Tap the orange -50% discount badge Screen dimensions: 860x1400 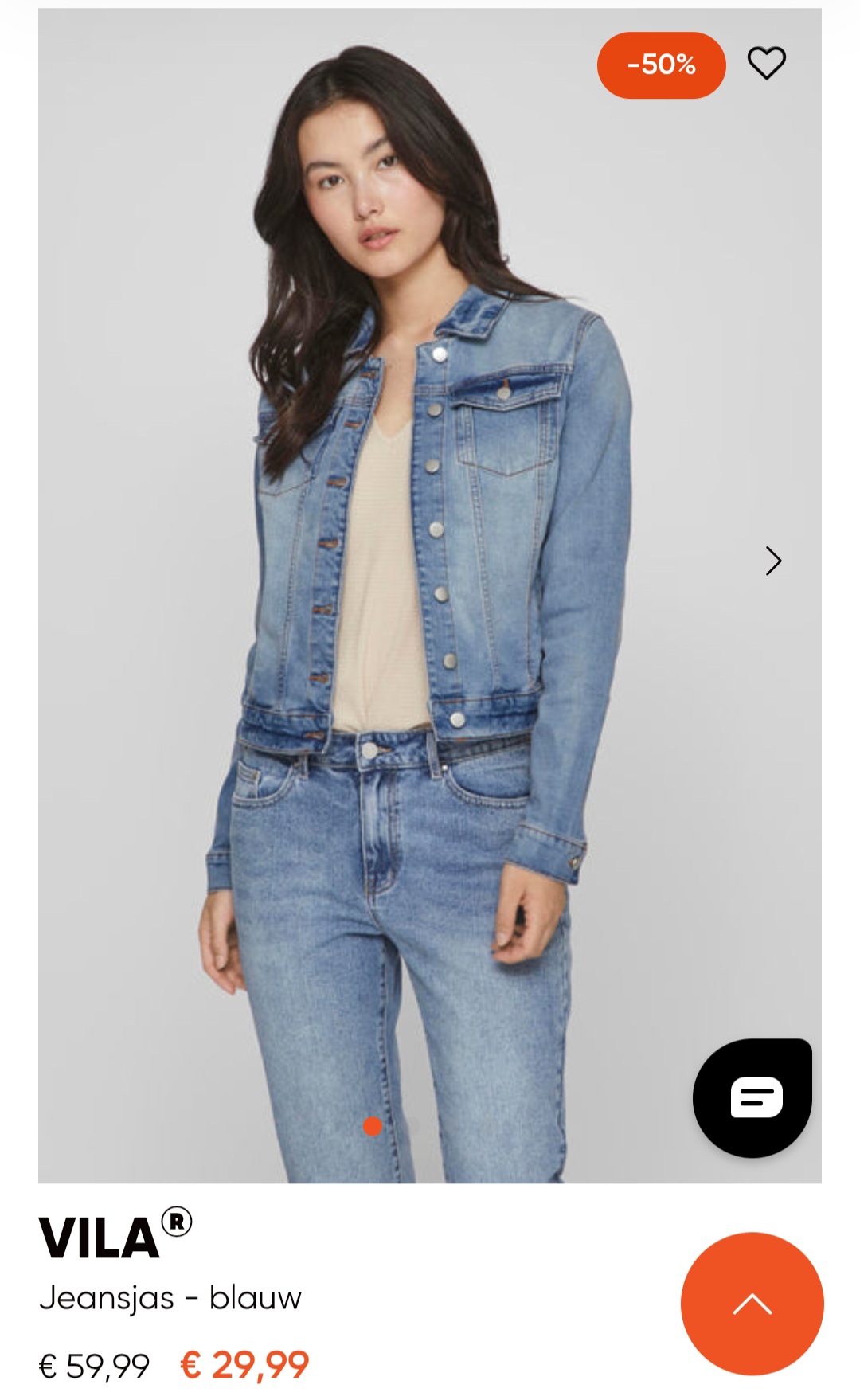tap(661, 65)
